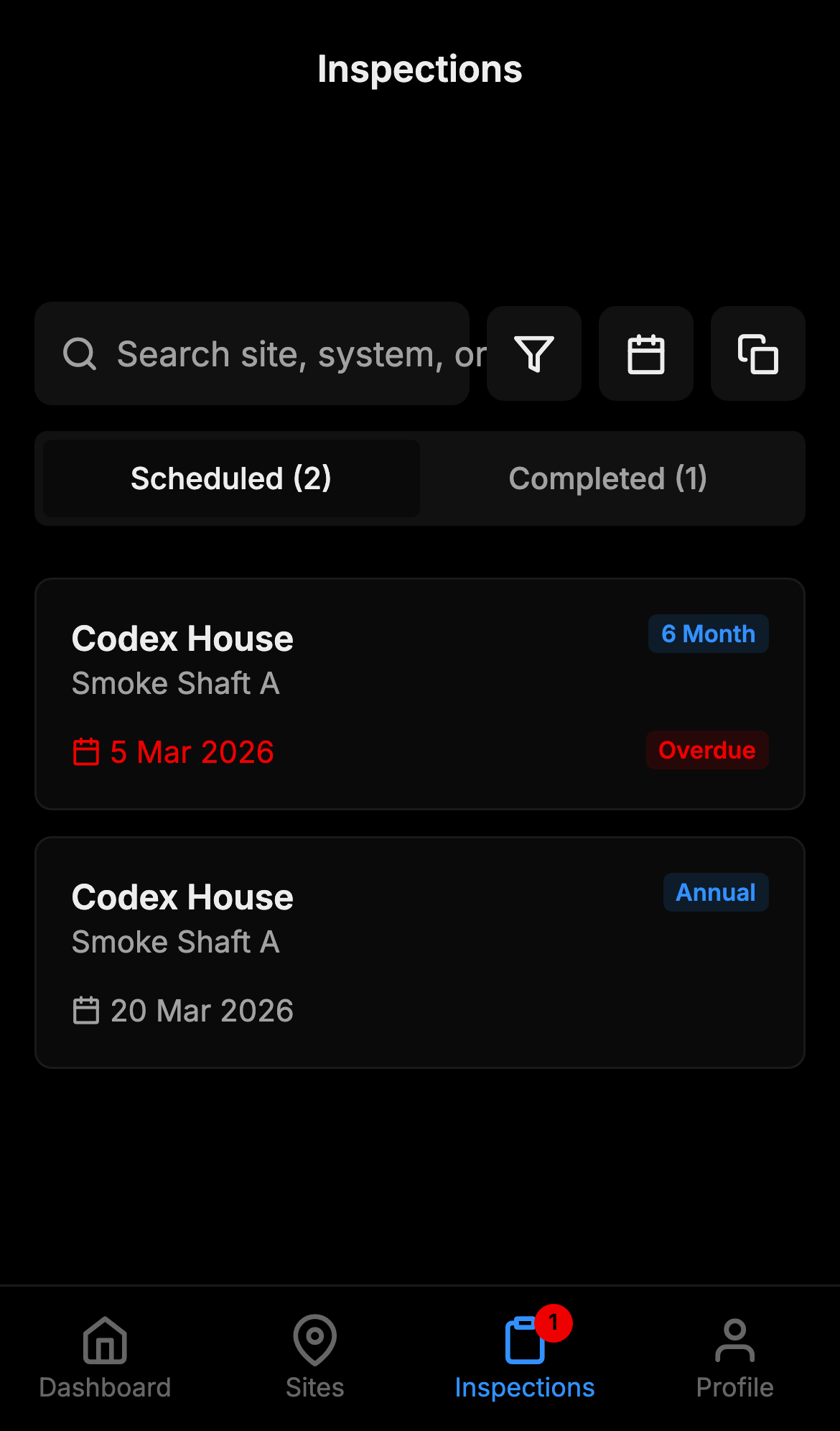Image resolution: width=840 pixels, height=1431 pixels.
Task: Click the copy/duplicate icon beside calendar
Action: click(757, 353)
